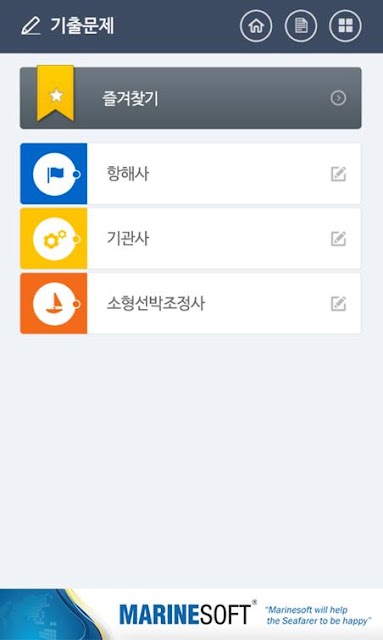Select the 기관사 category

191,238
